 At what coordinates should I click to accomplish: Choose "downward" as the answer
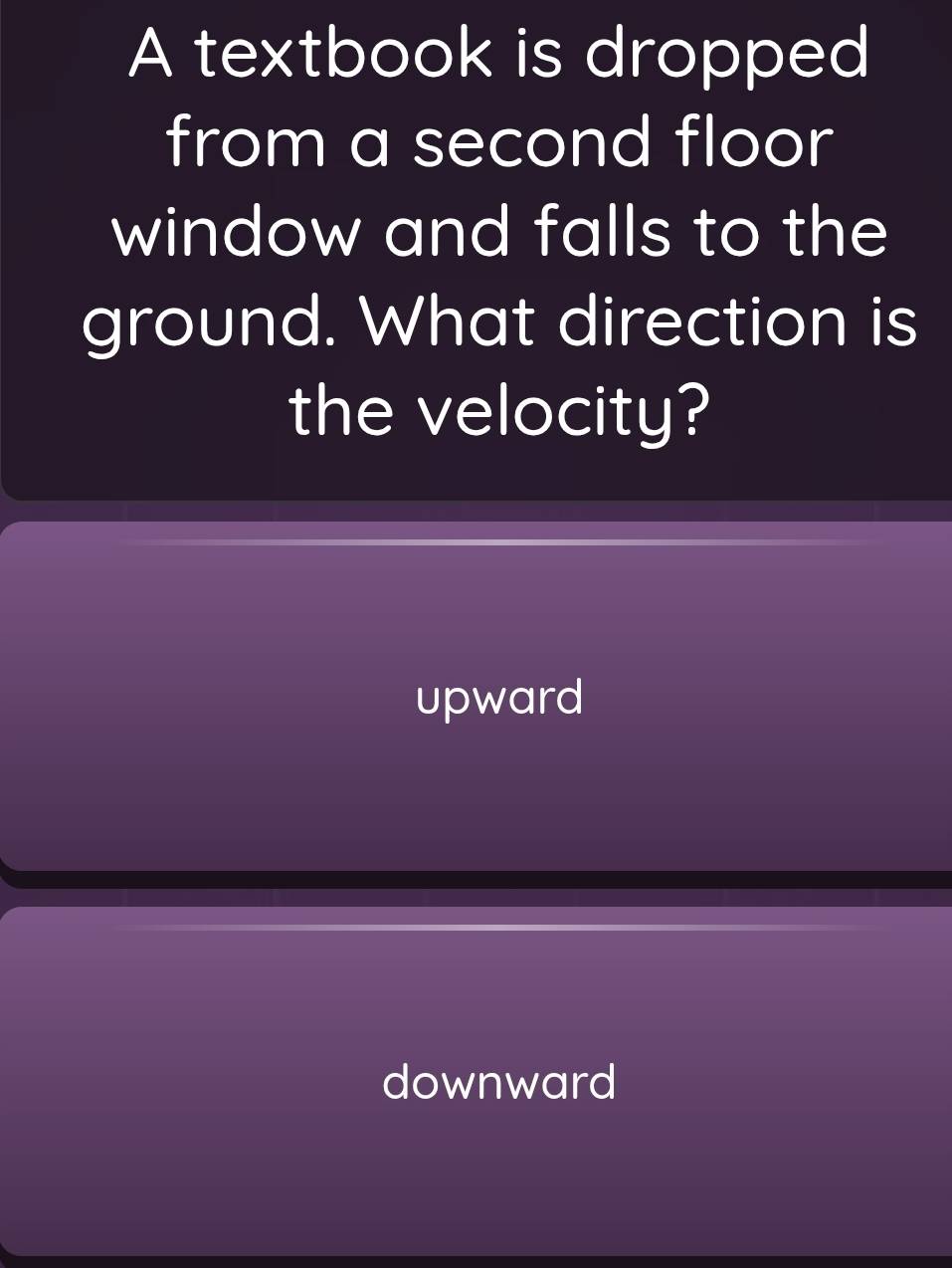coord(499,1081)
